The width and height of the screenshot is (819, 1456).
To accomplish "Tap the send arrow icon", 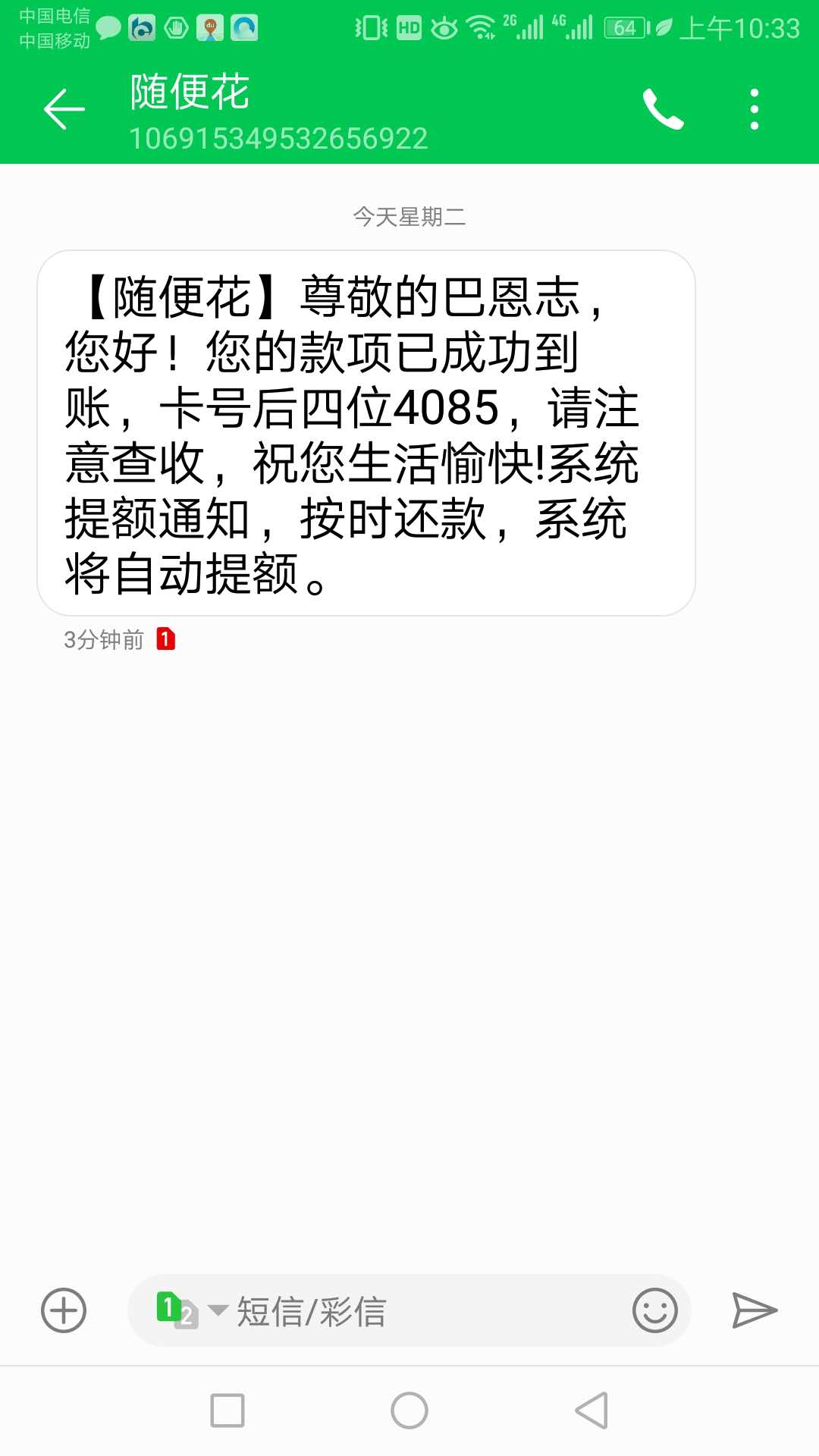I will 755,1310.
